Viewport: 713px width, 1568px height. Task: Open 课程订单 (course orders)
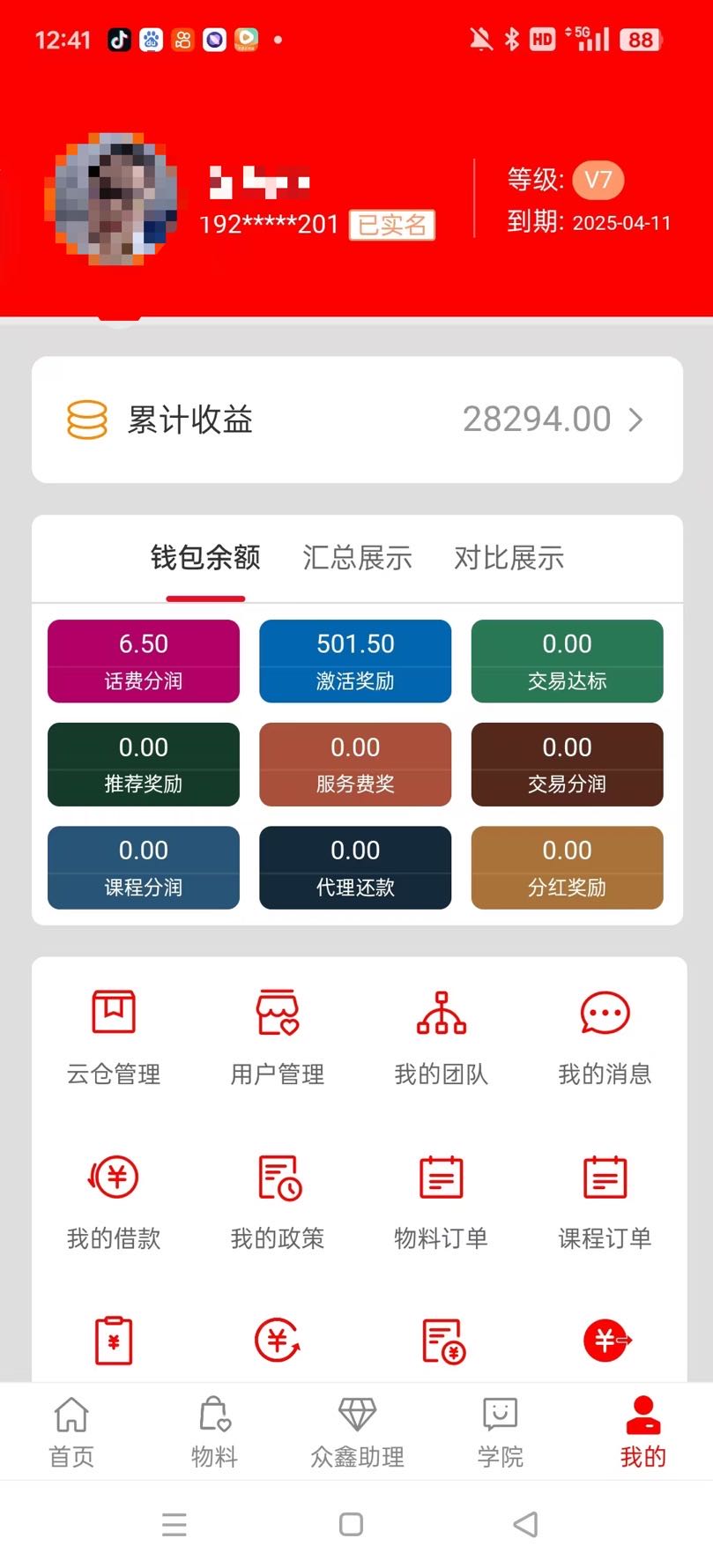605,1199
